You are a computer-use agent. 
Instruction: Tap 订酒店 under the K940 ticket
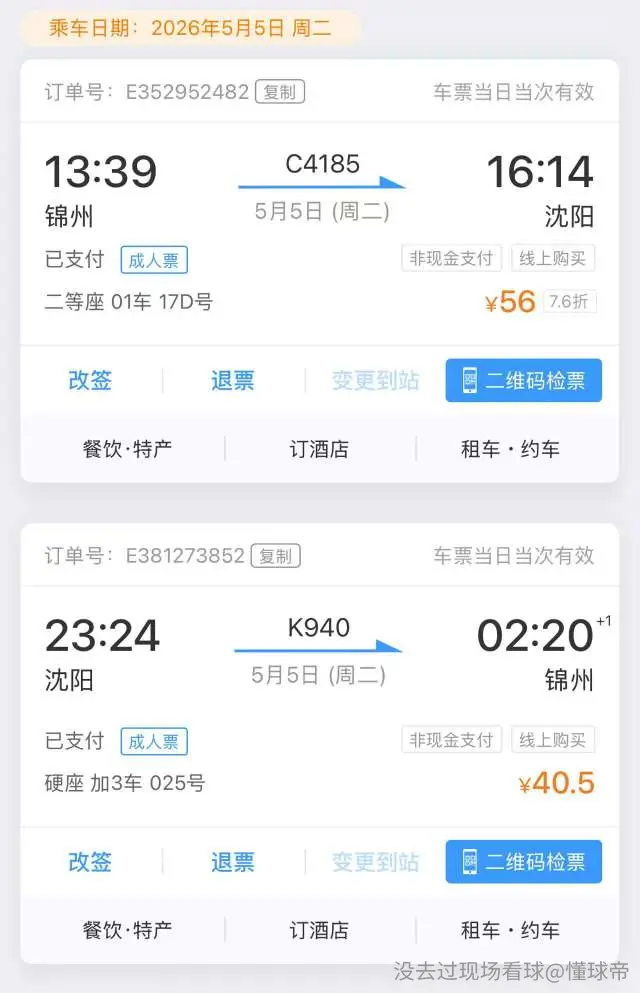[319, 930]
